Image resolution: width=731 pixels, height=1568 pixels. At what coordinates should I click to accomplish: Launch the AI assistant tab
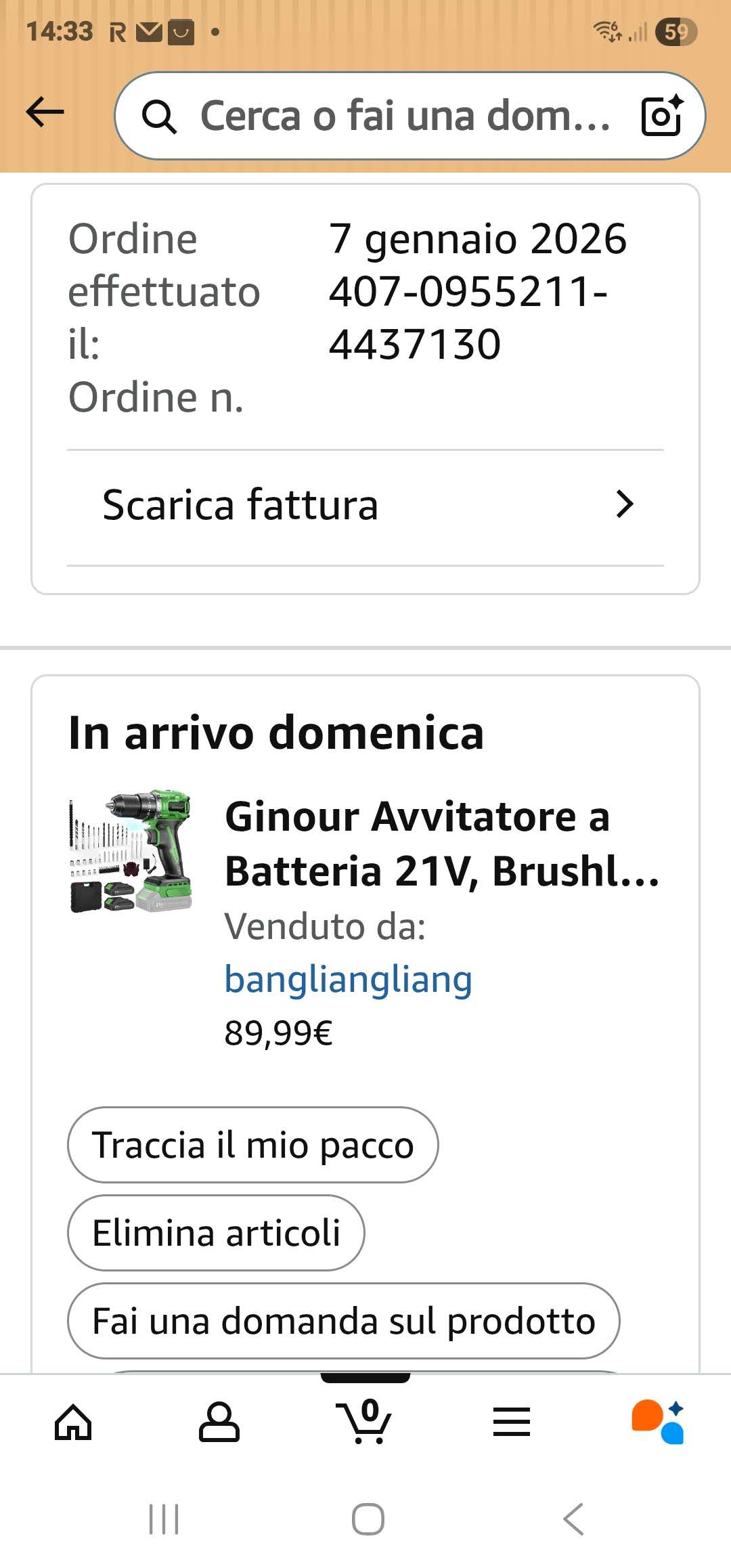point(658,1422)
